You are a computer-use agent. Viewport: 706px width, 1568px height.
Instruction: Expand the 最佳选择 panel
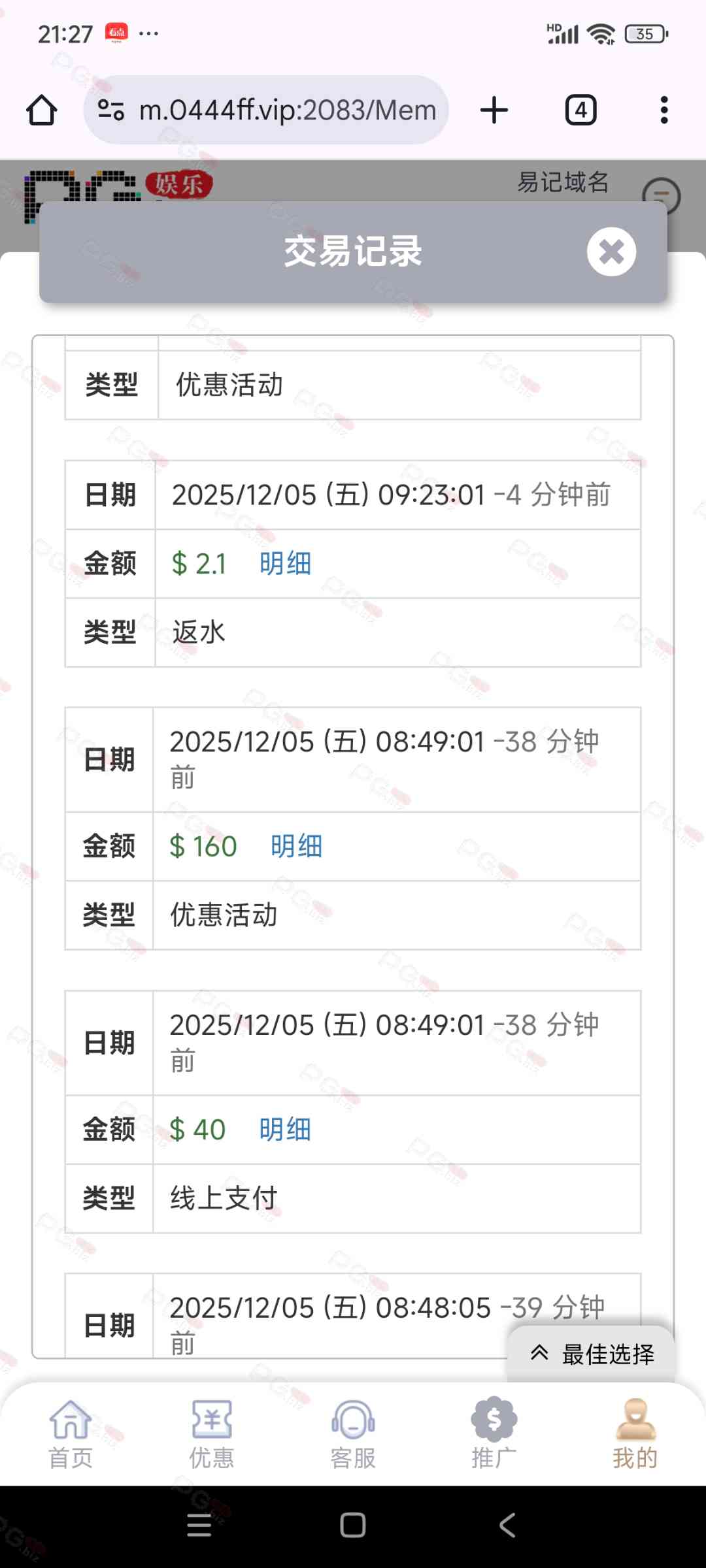[x=592, y=1354]
